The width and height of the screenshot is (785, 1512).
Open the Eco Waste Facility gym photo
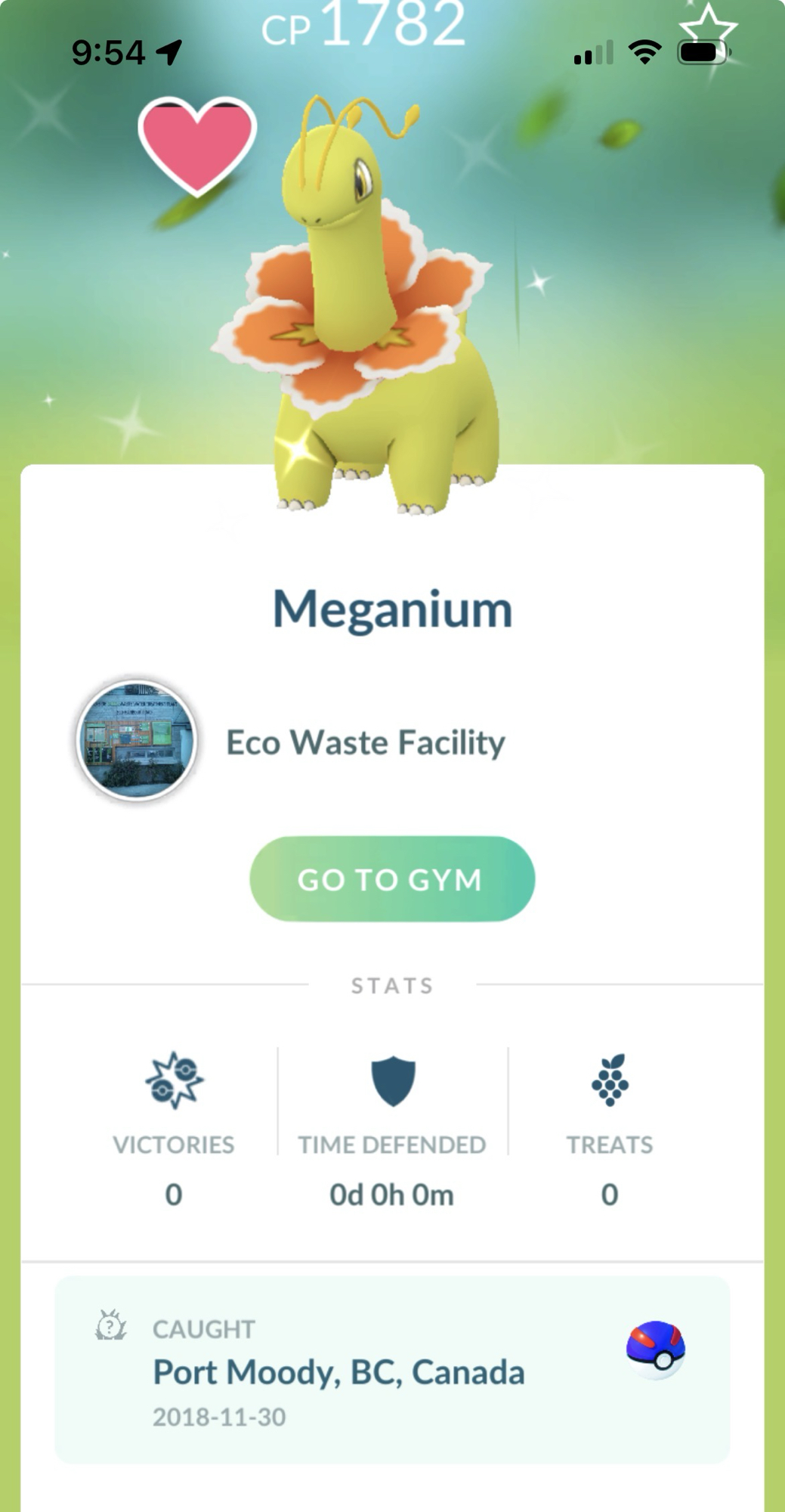point(137,739)
